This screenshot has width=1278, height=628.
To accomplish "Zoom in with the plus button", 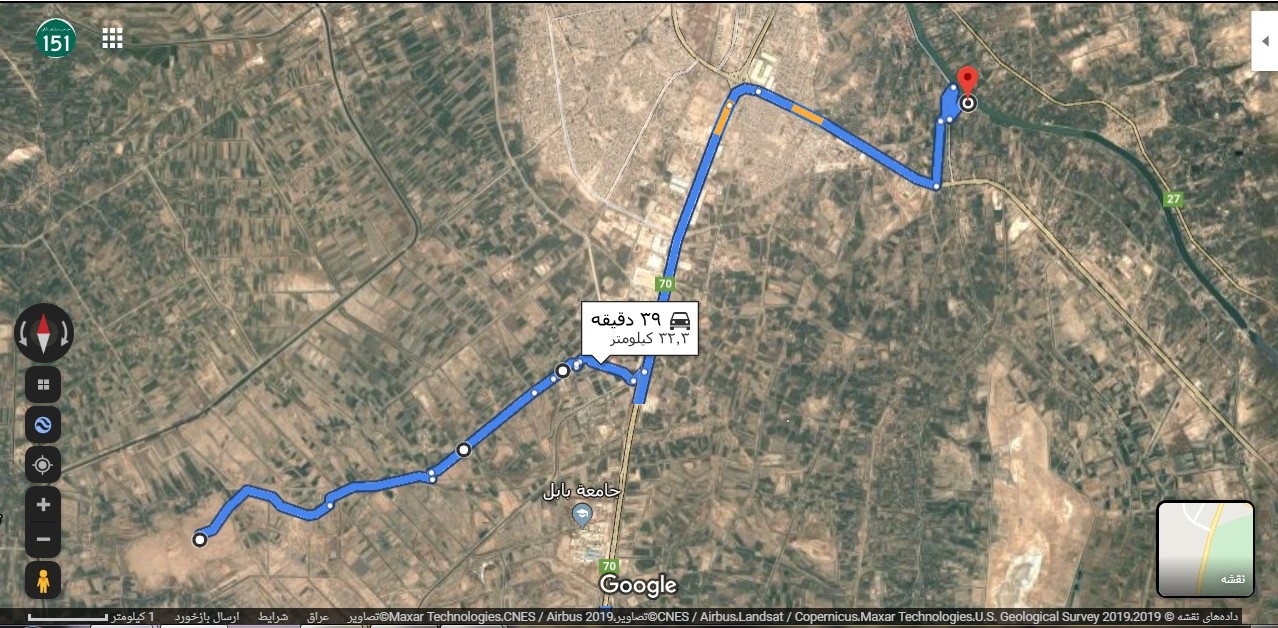I will [x=43, y=505].
